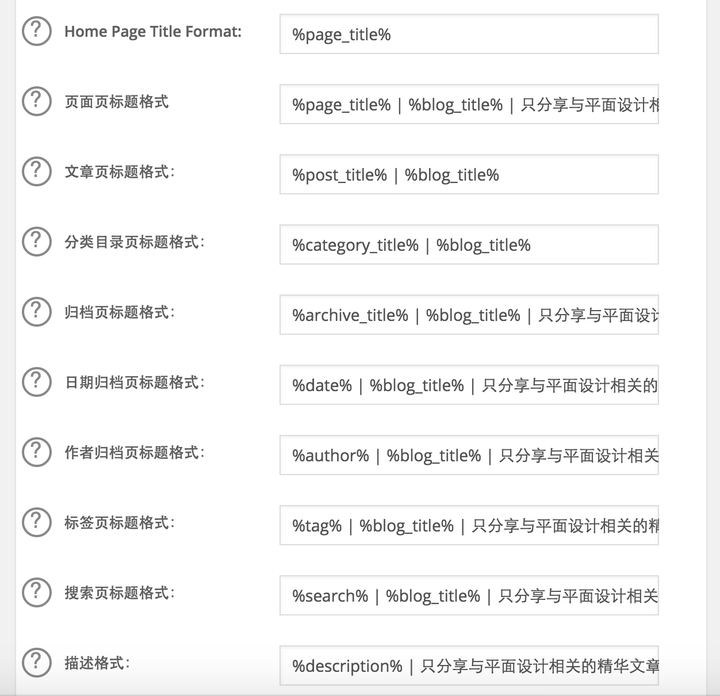Focus the 作者归档页标题格式 input
This screenshot has width=720, height=696.
coord(468,455)
